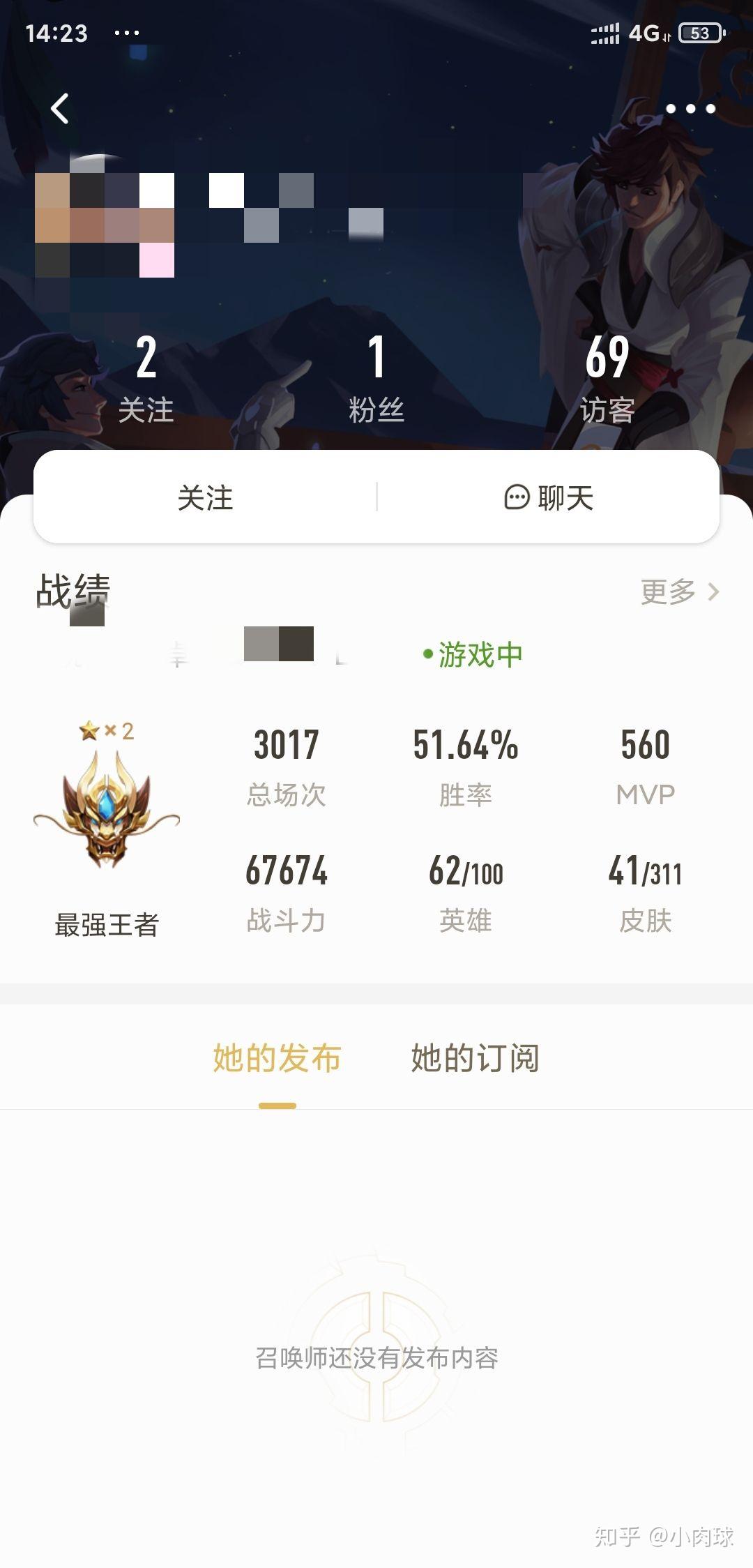Screen dimensions: 753x1568
Task: Open the three-dot overflow menu
Action: (690, 109)
